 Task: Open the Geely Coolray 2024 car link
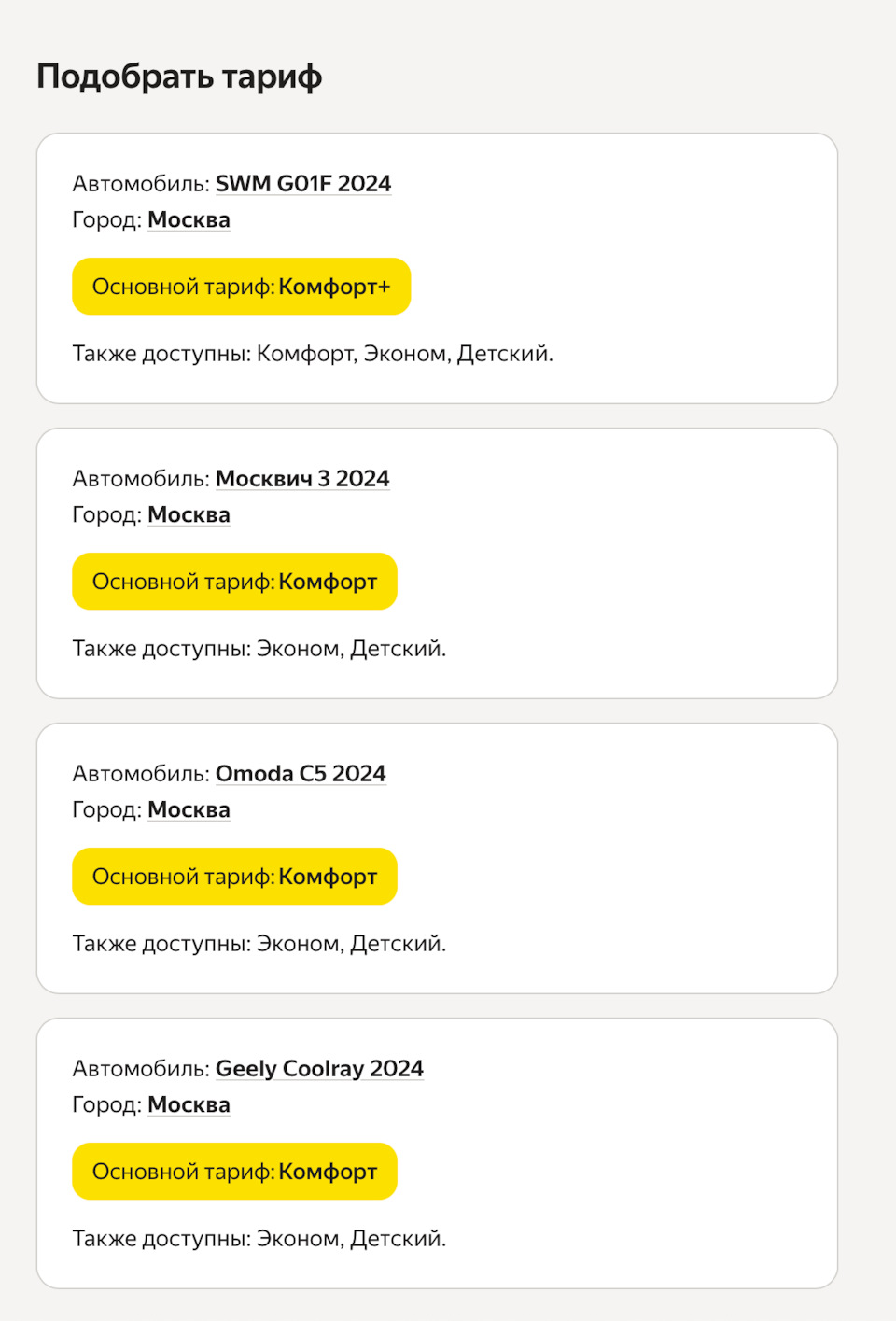[x=319, y=1069]
